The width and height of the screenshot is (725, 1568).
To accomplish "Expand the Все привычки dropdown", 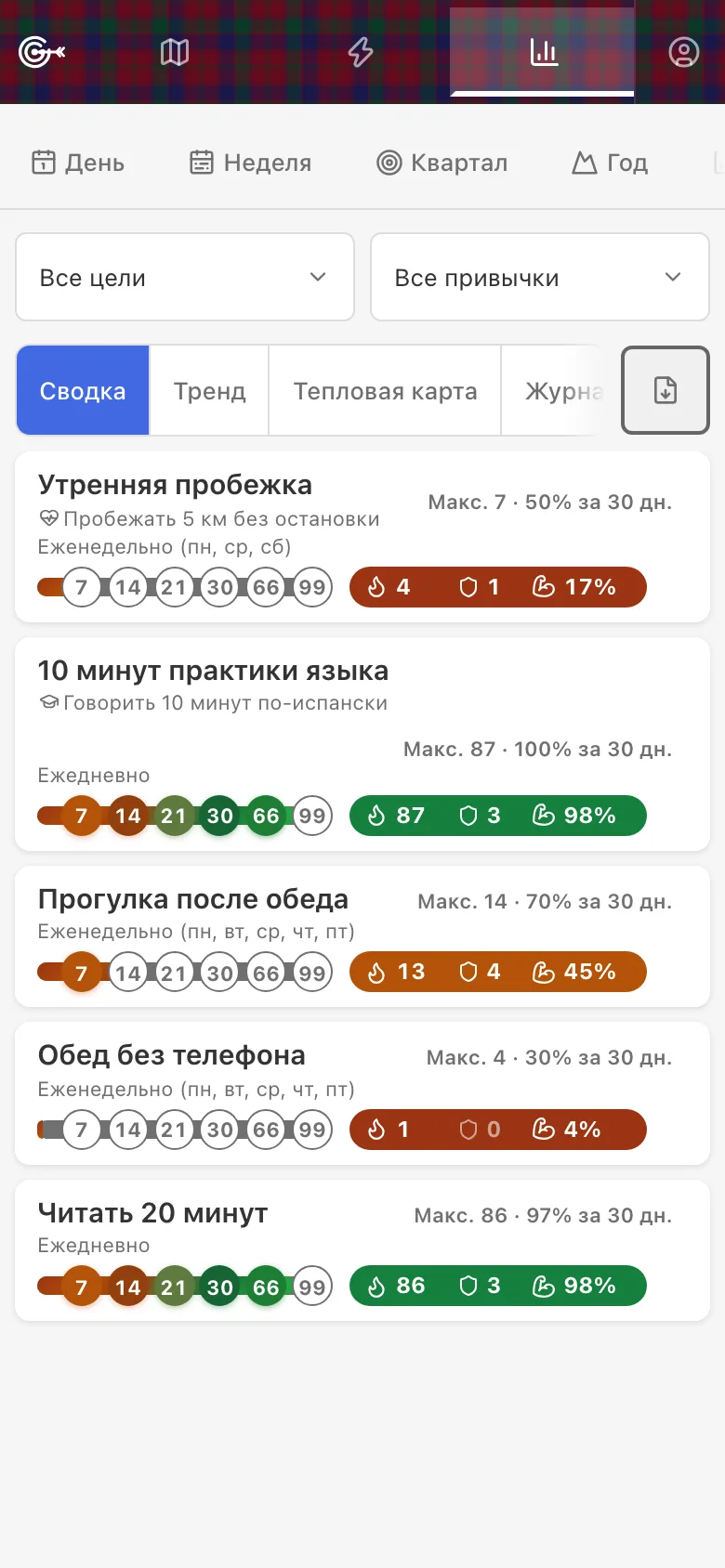I will (x=540, y=277).
